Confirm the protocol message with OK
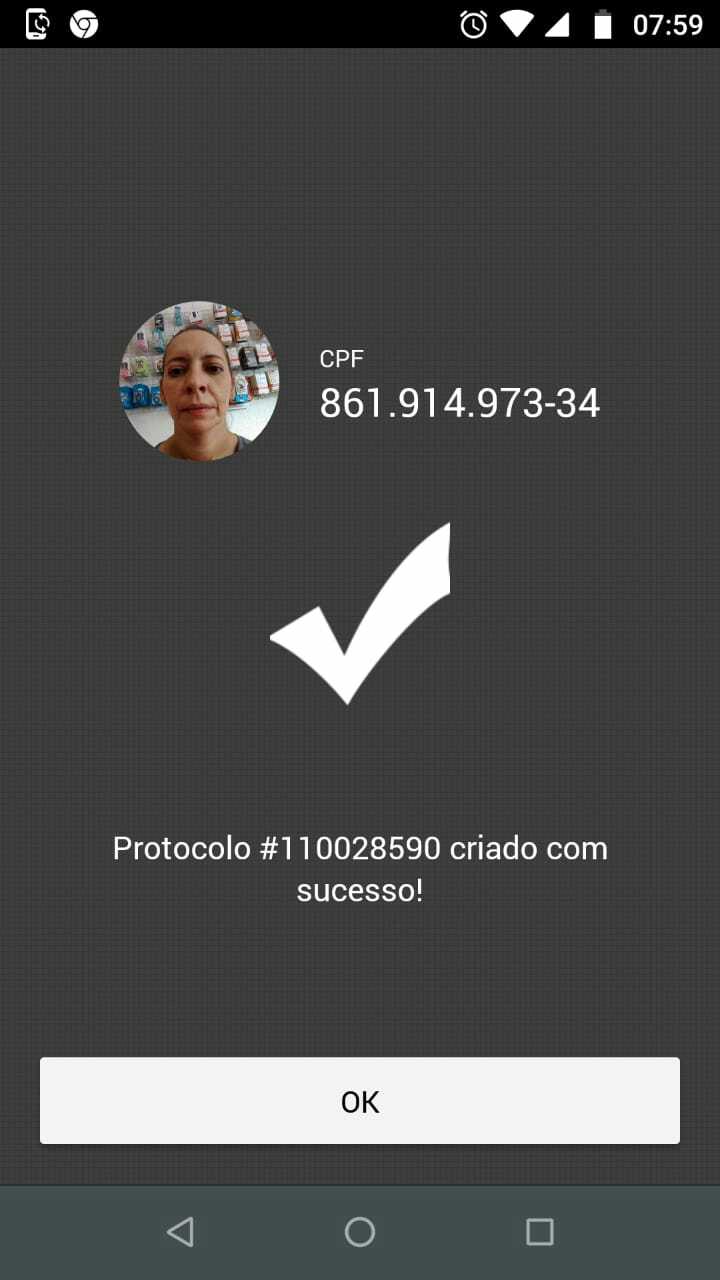The width and height of the screenshot is (720, 1280). click(x=360, y=1101)
